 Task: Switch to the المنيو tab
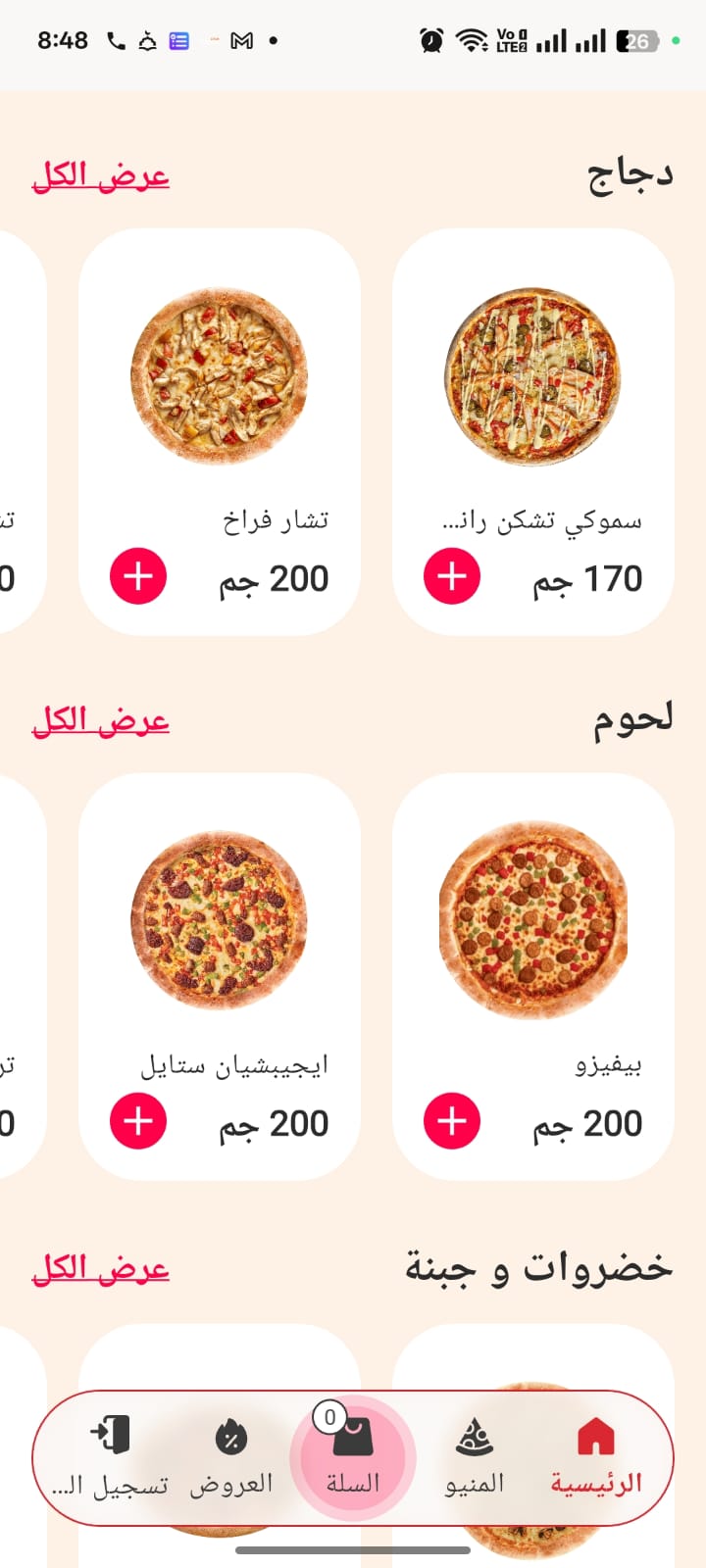(x=475, y=1457)
